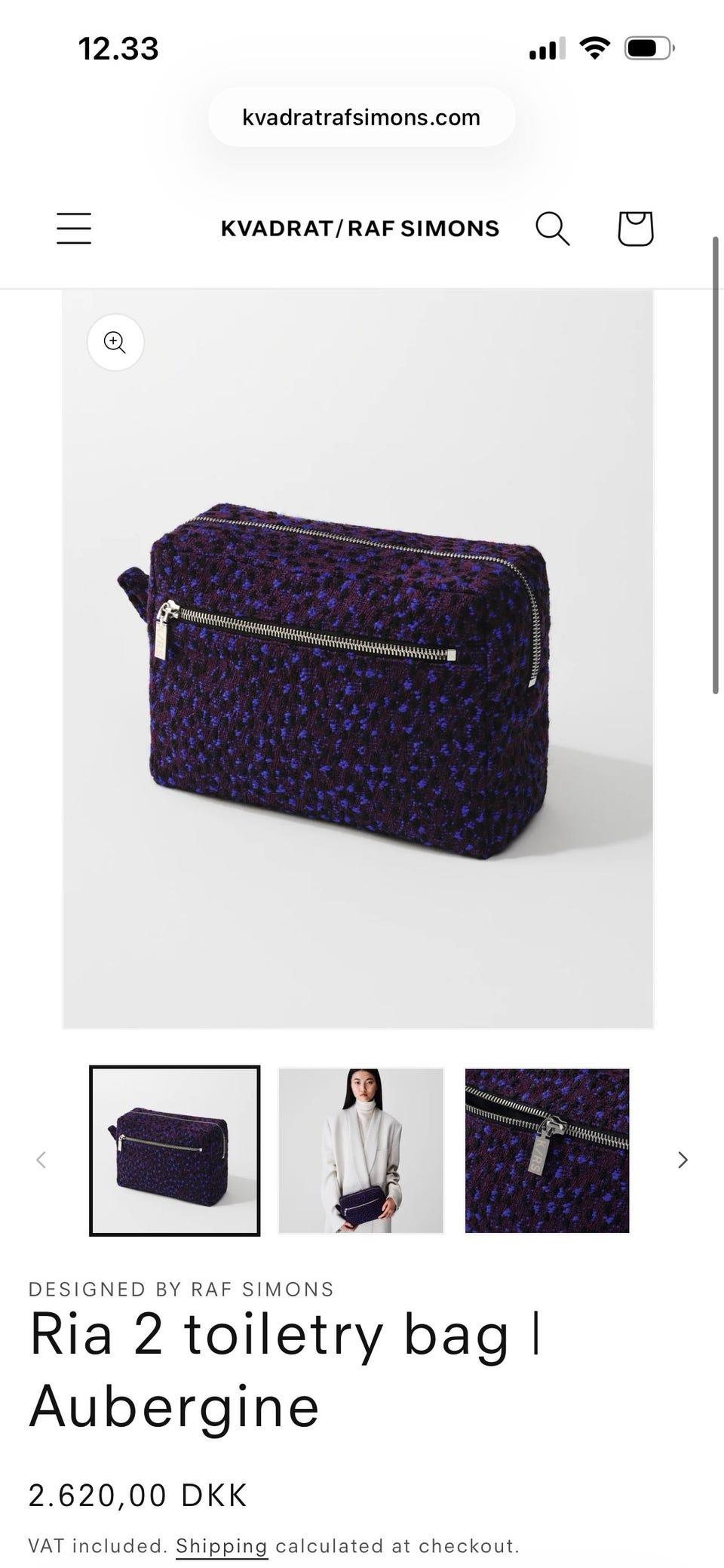Zoom into the product image
This screenshot has height=1568, width=724.
pos(115,343)
